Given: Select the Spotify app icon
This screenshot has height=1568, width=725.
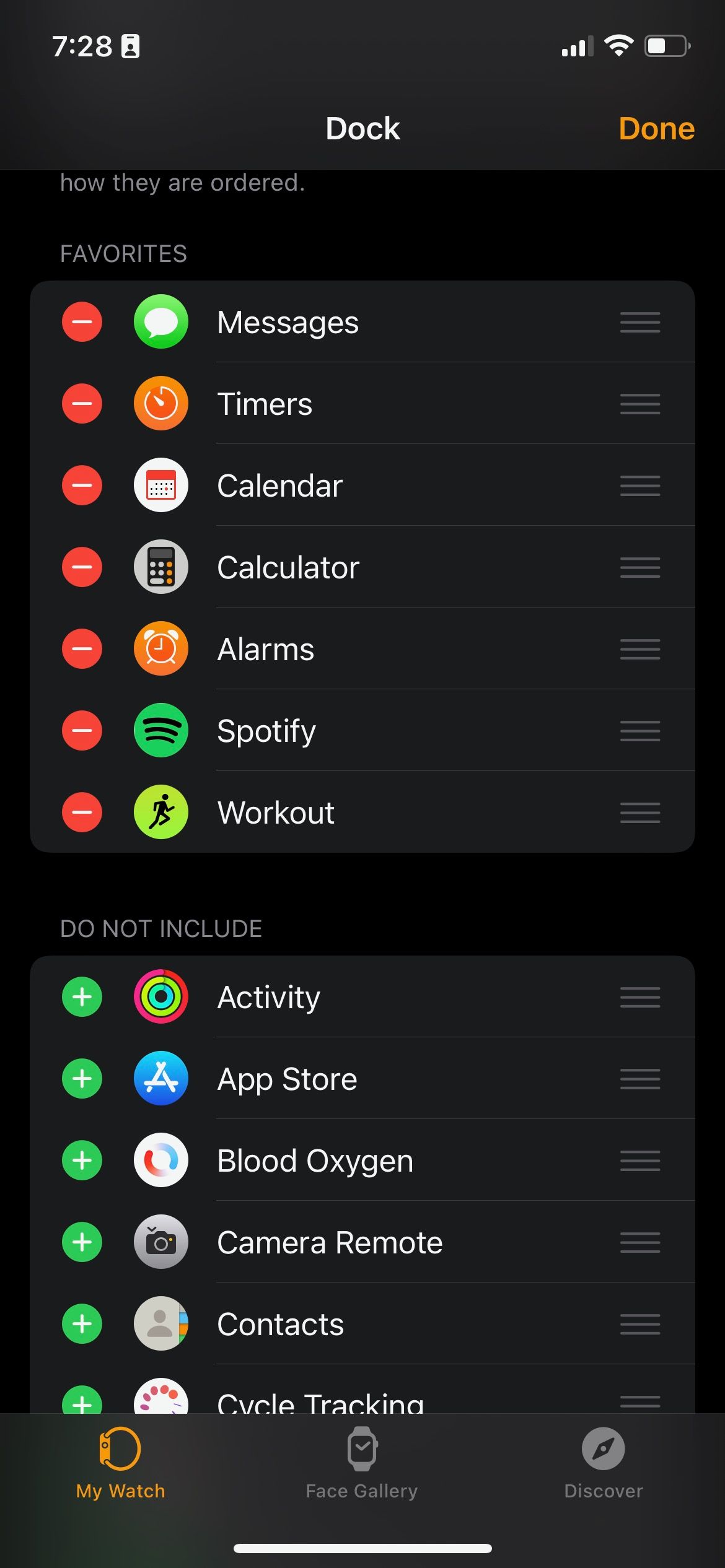Looking at the screenshot, I should 160,730.
